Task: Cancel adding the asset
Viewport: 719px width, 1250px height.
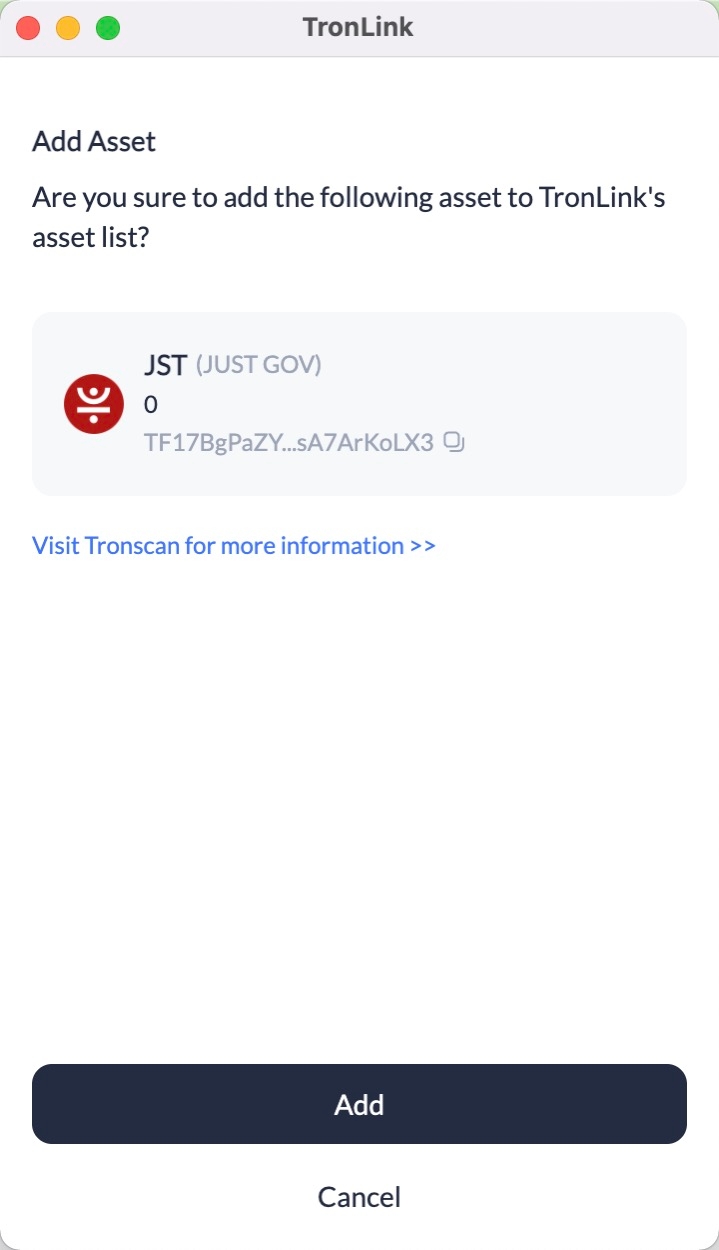Action: click(359, 1197)
